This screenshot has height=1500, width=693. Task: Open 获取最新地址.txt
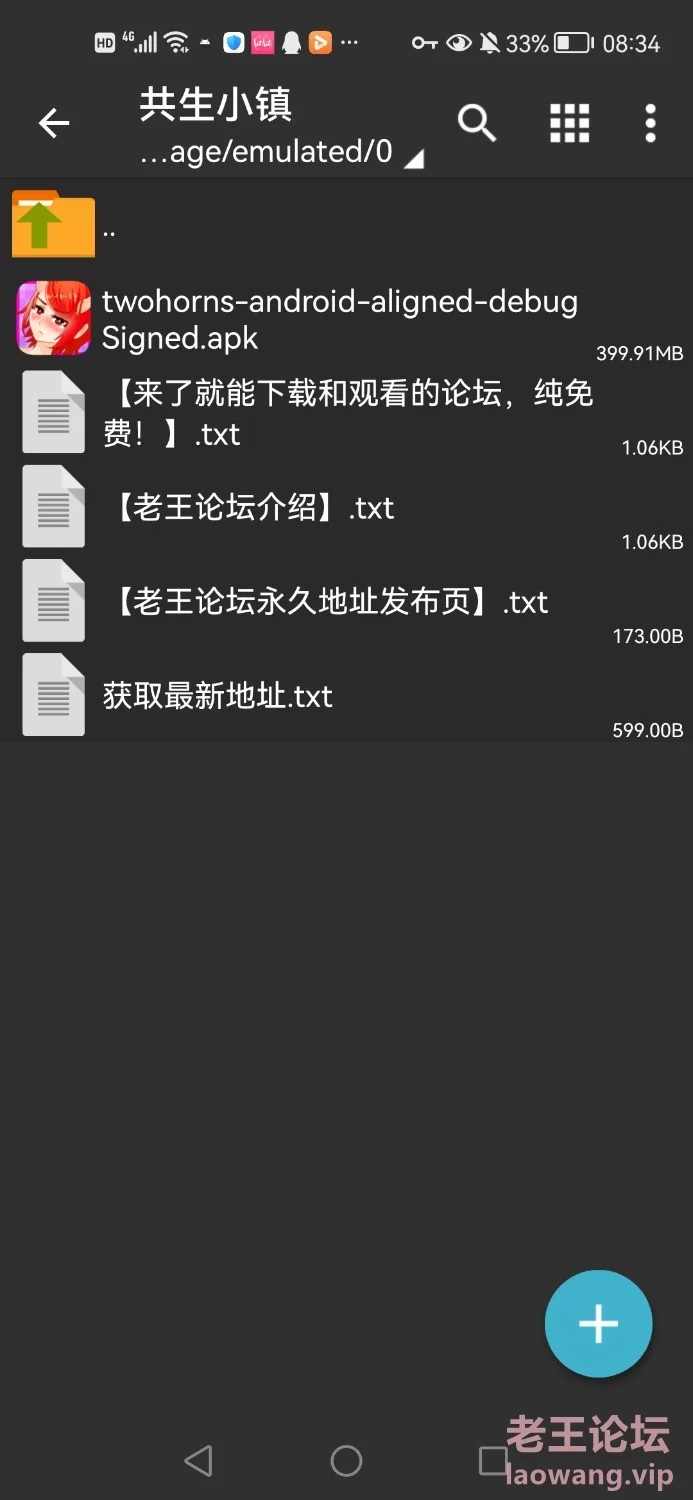point(346,695)
